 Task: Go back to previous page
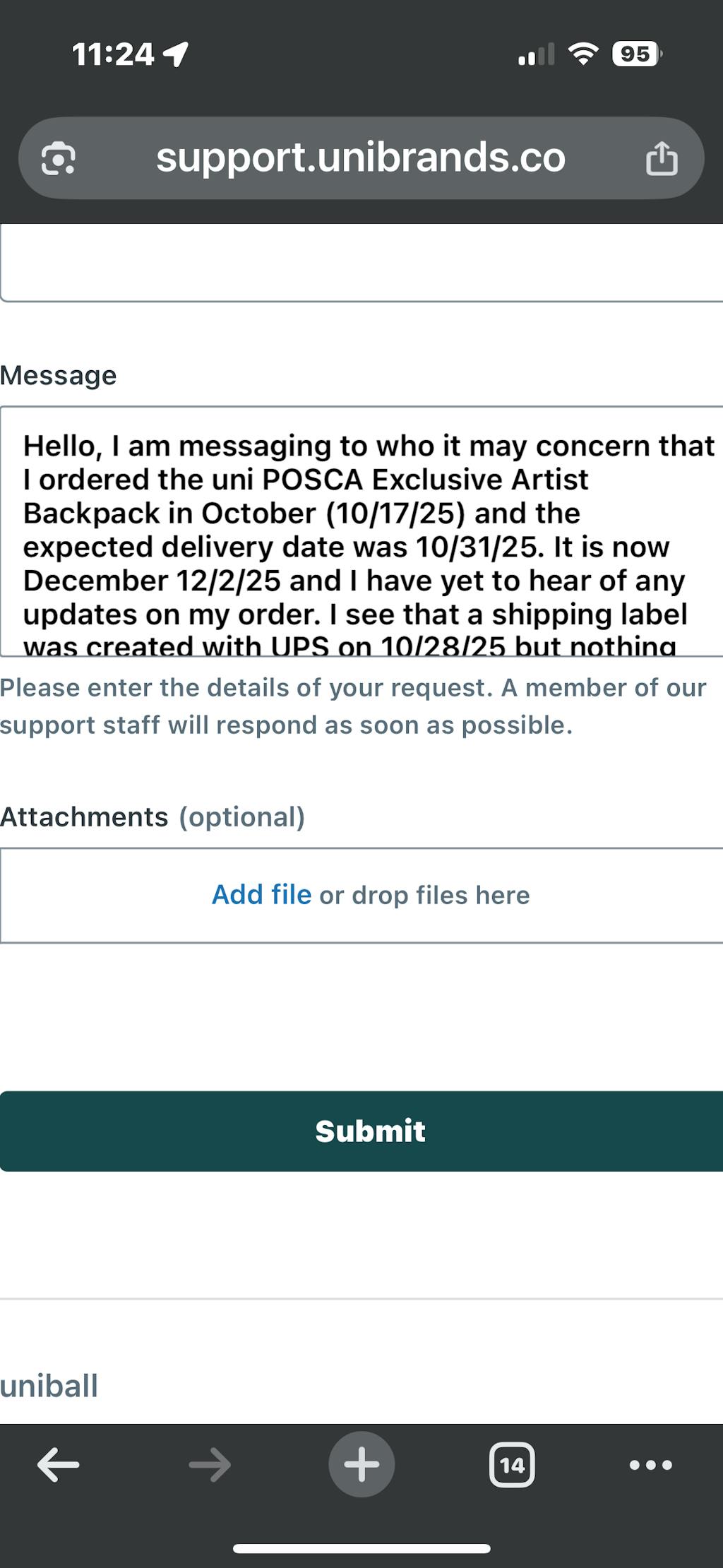59,1465
